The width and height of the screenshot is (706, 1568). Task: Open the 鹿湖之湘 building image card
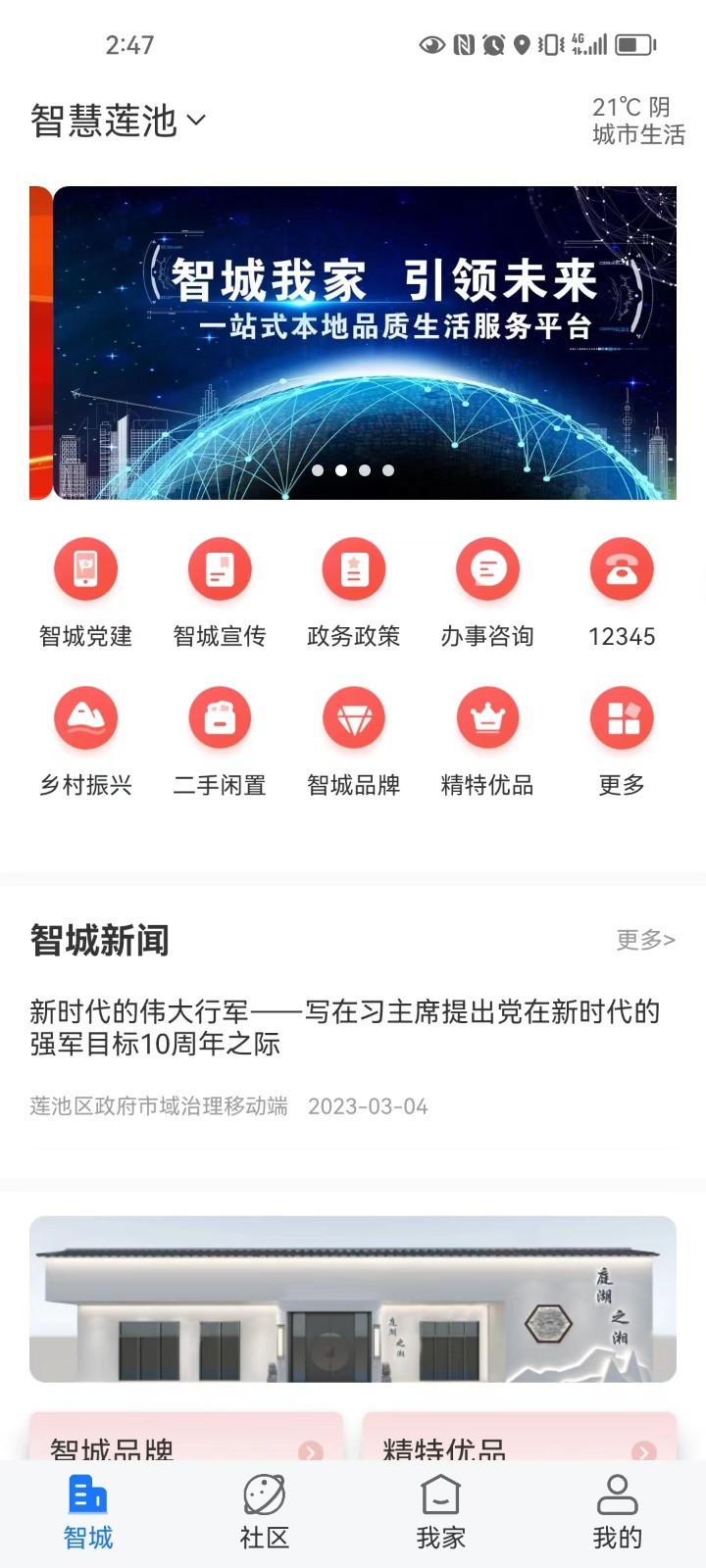click(x=353, y=1298)
